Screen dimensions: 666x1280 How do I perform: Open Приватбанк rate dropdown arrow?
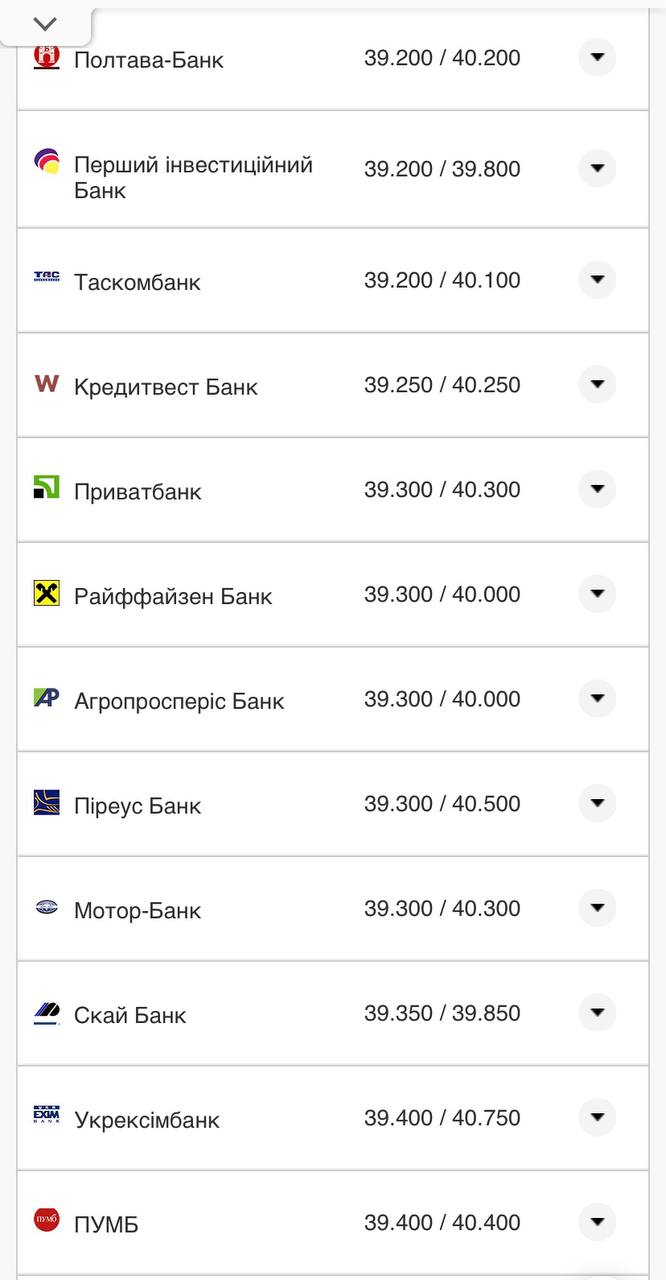[597, 489]
